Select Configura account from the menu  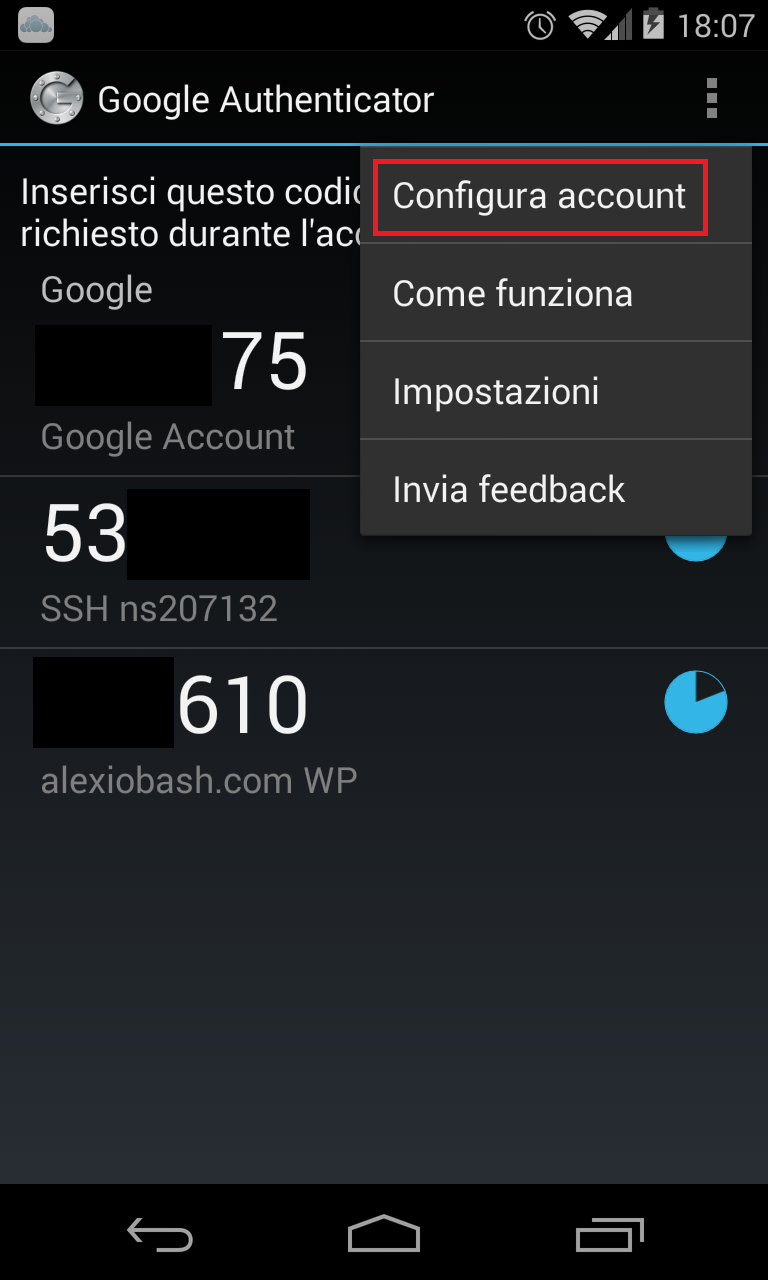click(540, 196)
